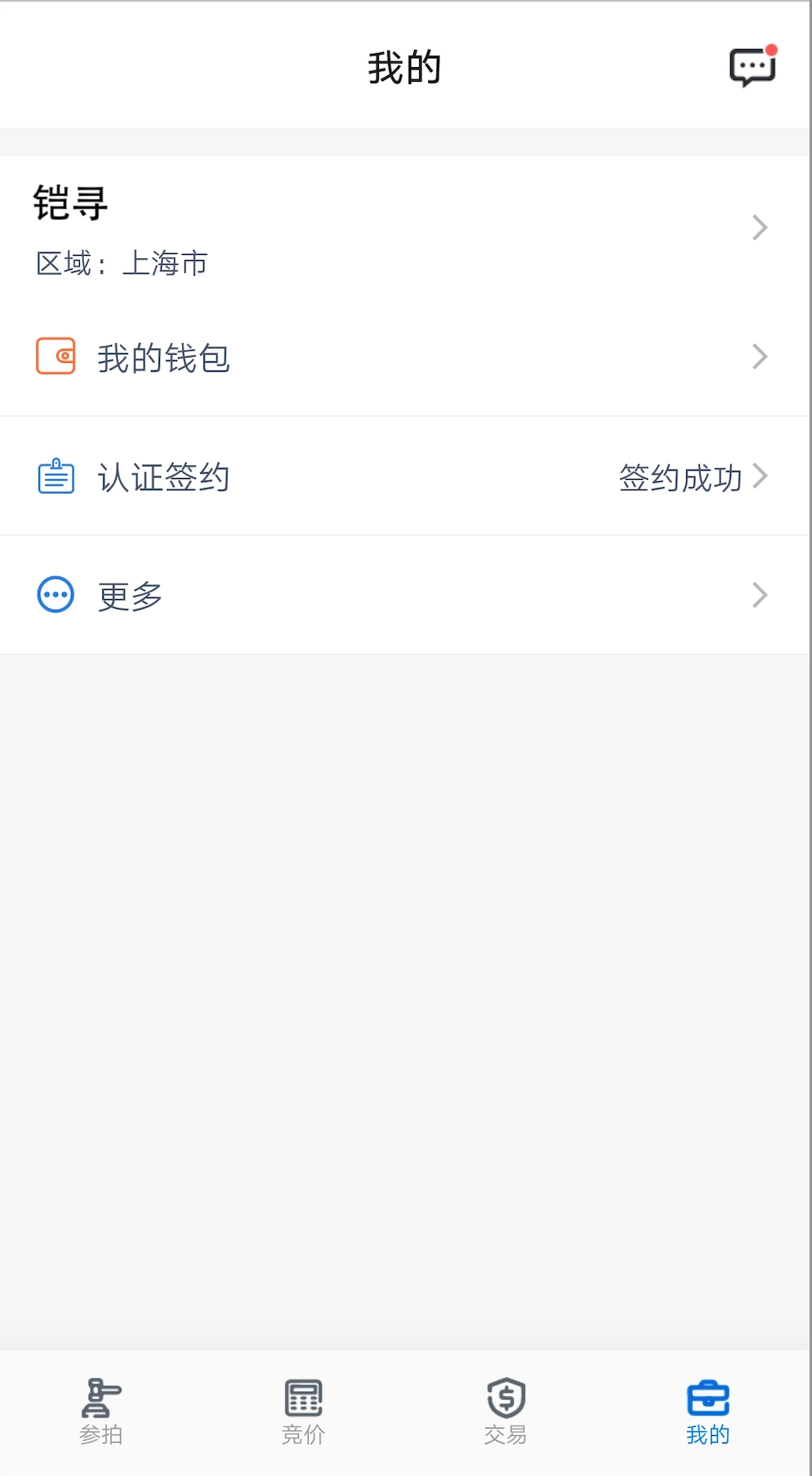Expand 我的钱包 with its chevron arrow
Image resolution: width=812 pixels, height=1476 pixels.
(x=761, y=356)
